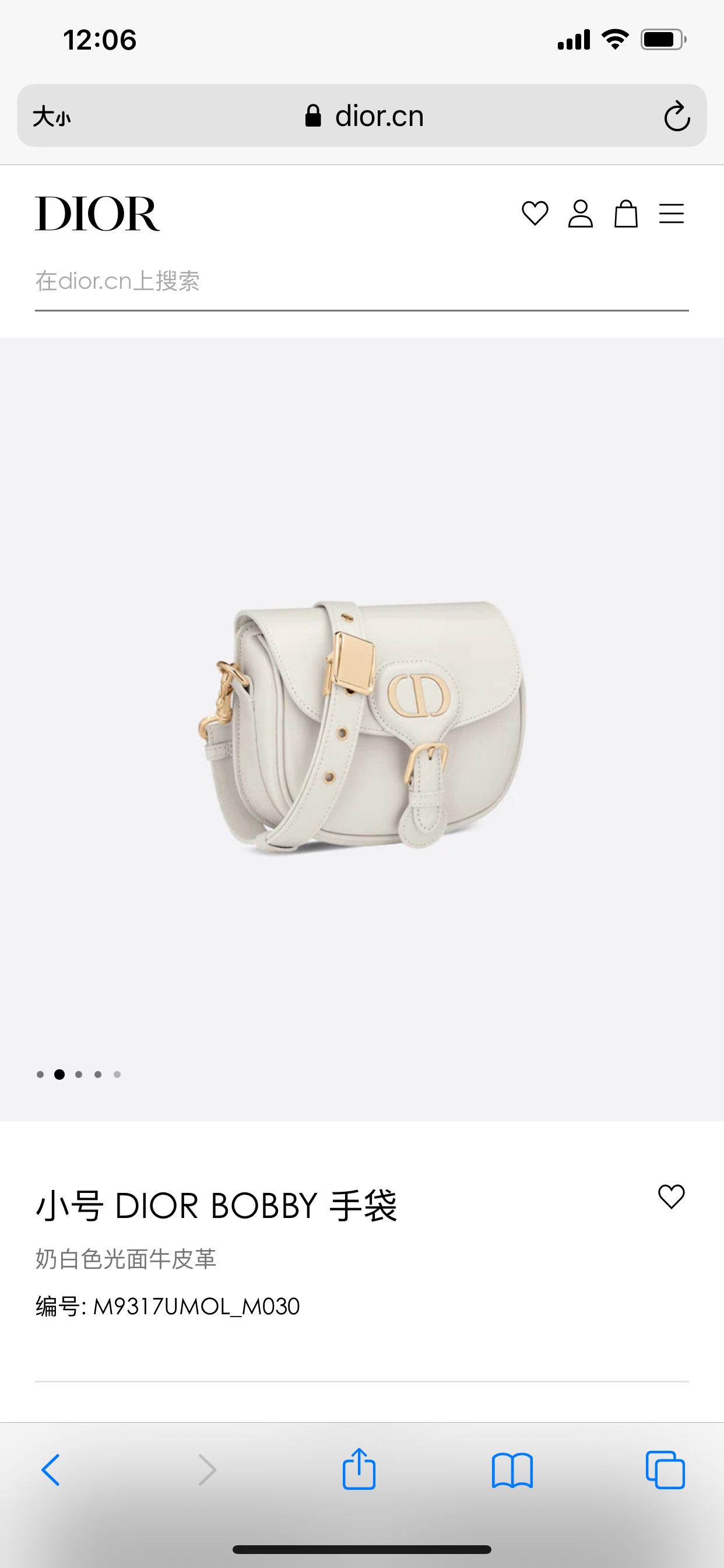724x1568 pixels.
Task: Open the shopping bag
Action: point(625,213)
